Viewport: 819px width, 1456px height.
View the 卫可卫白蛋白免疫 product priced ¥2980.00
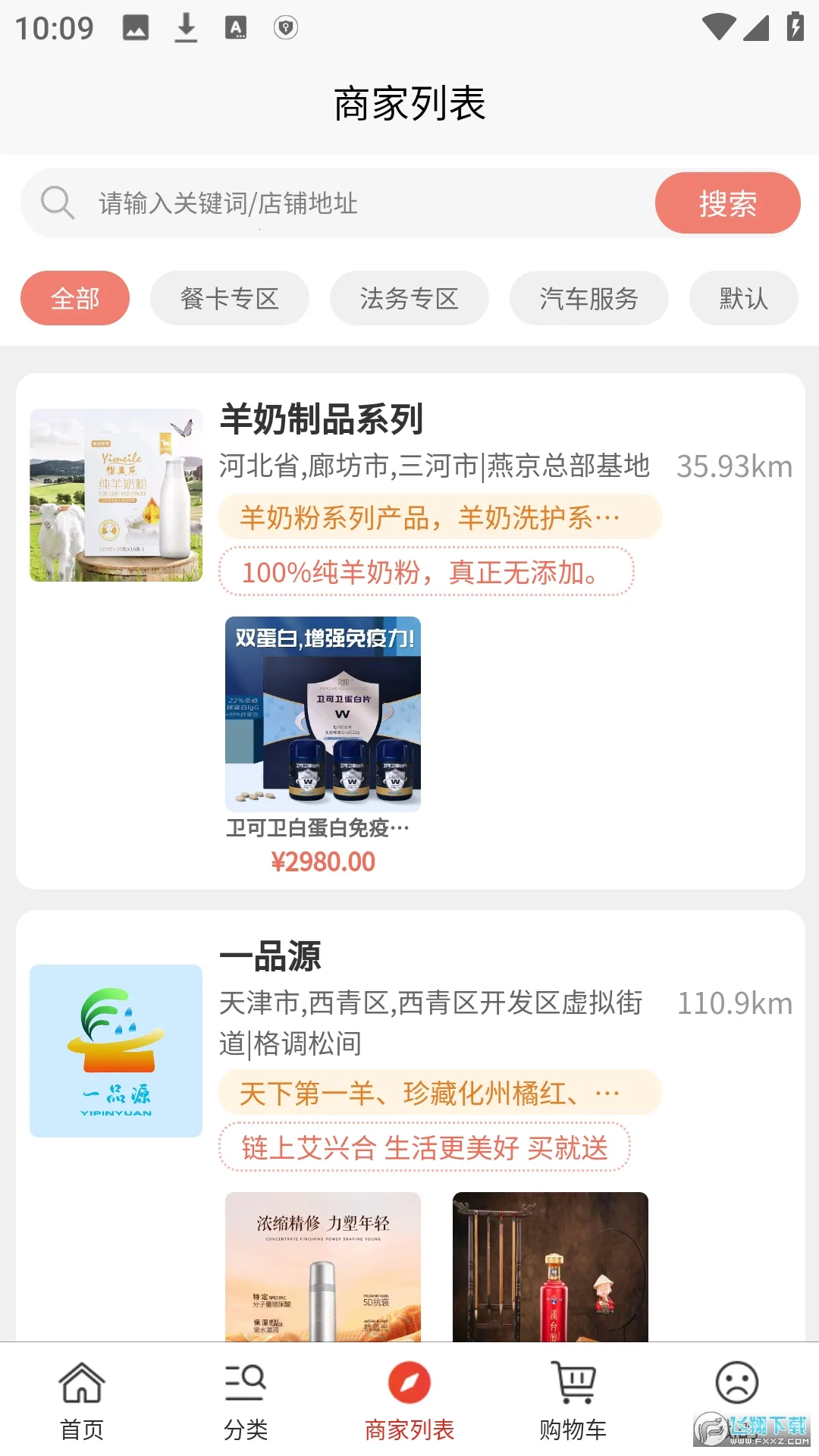(323, 714)
